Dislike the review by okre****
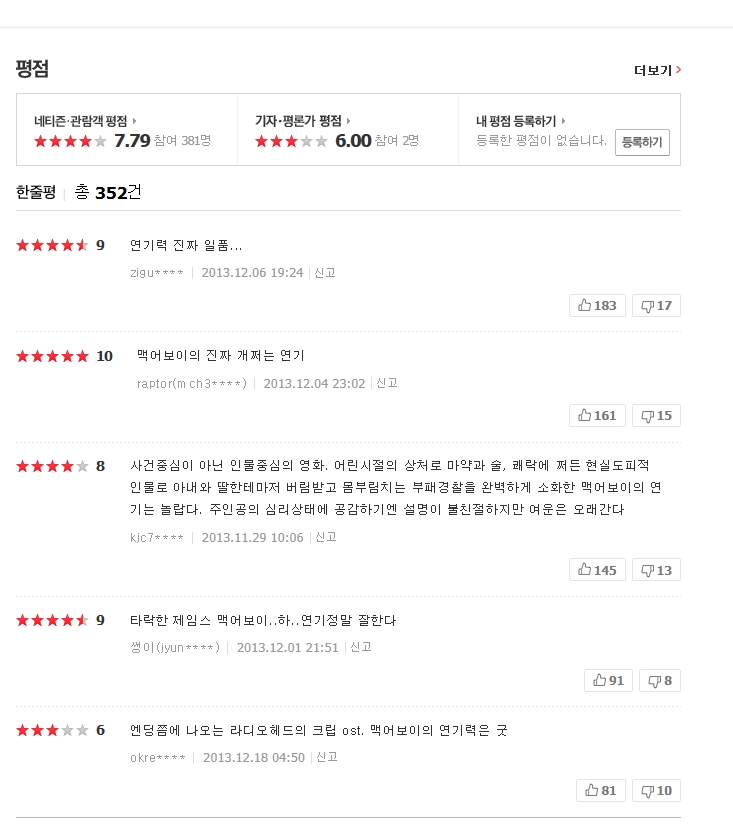This screenshot has width=733, height=836. point(656,790)
